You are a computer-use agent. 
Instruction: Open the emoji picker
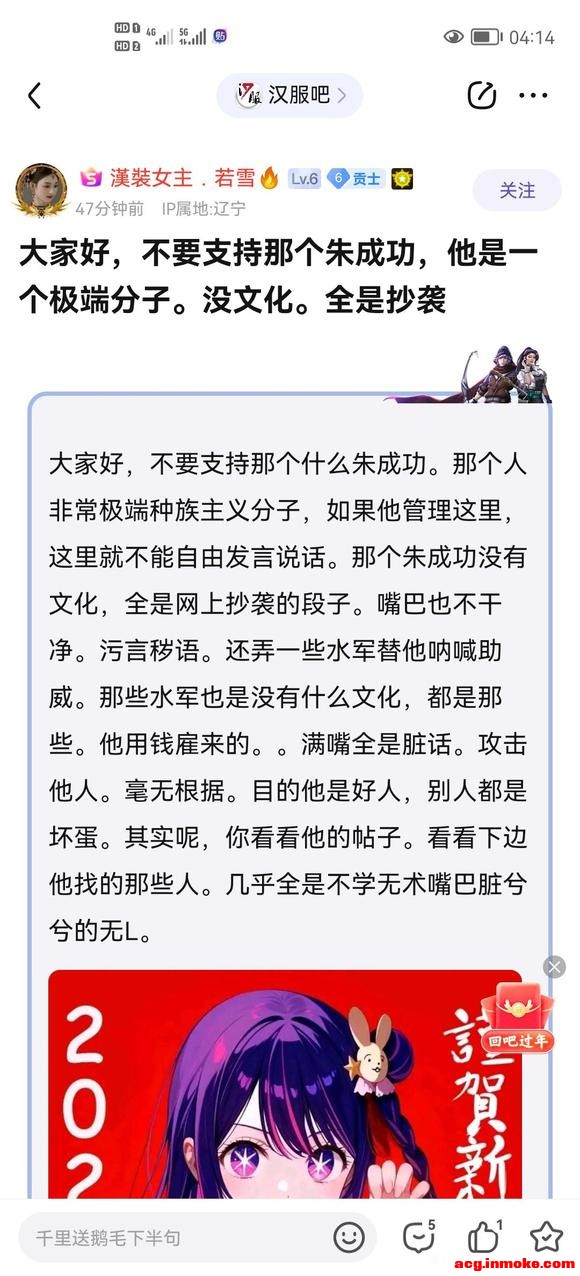tap(349, 1237)
